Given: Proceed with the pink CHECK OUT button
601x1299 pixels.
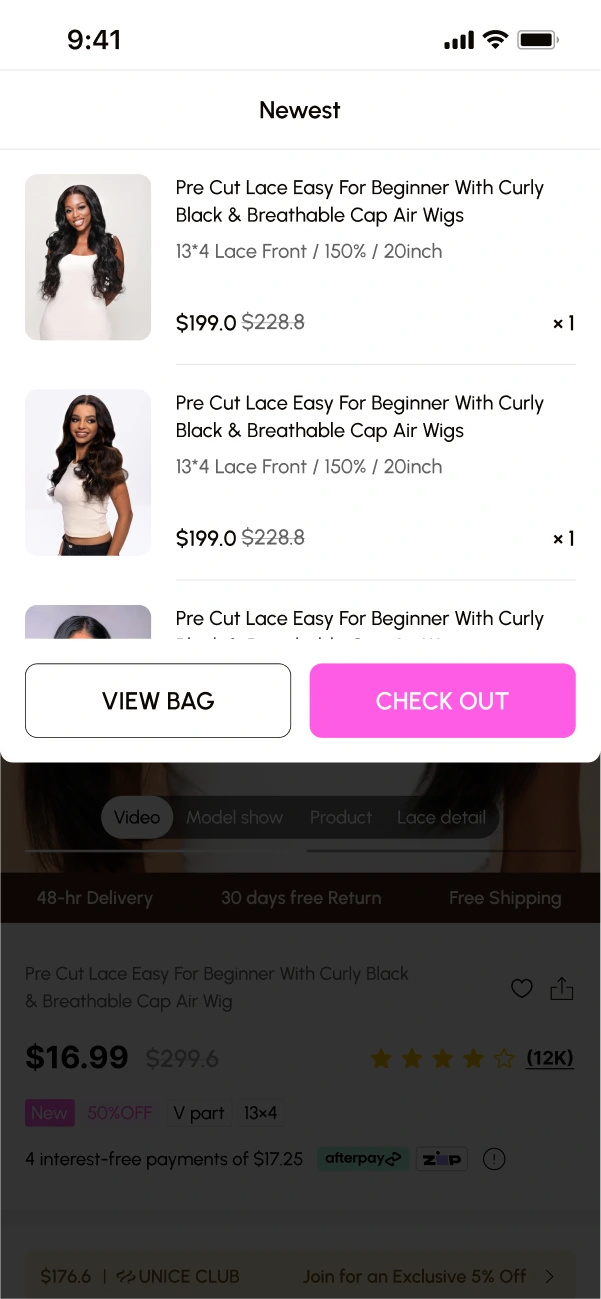Looking at the screenshot, I should tap(442, 701).
